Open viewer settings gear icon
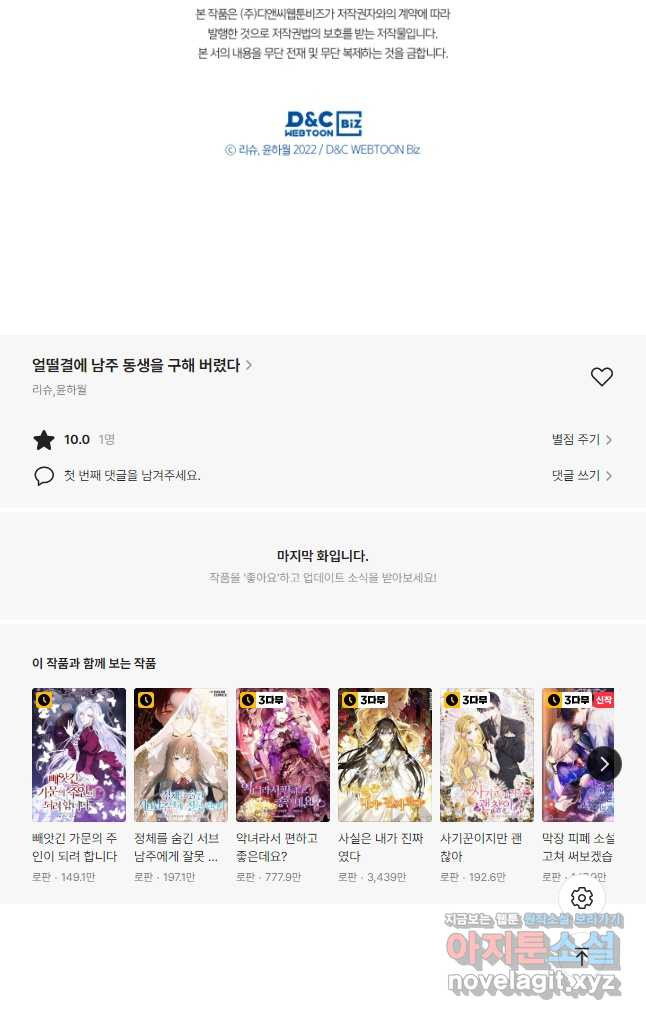The height and width of the screenshot is (1020, 646). click(x=582, y=898)
